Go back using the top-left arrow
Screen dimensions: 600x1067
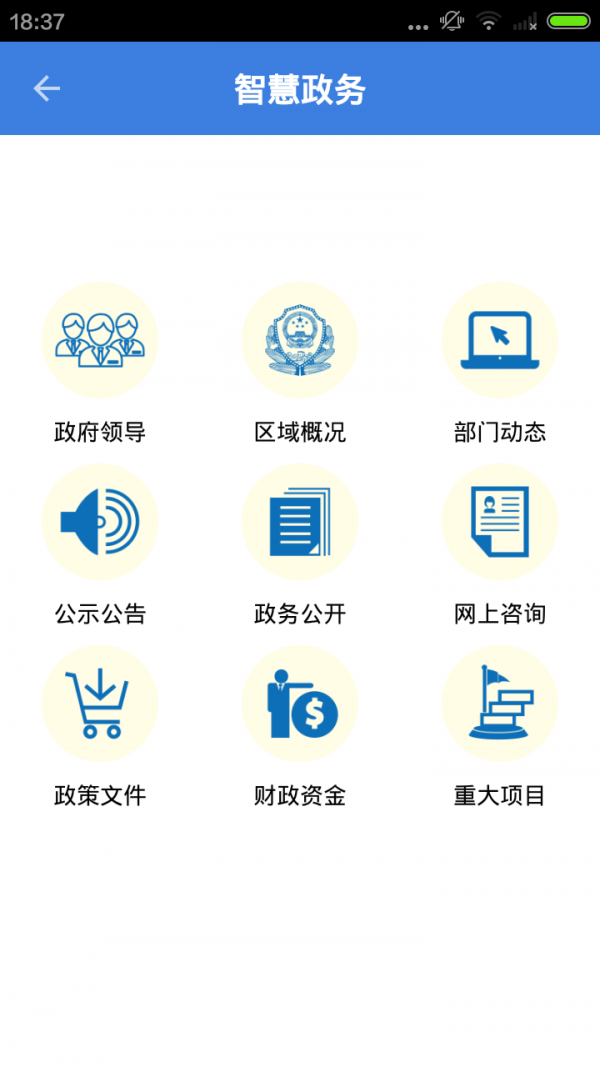pos(46,89)
